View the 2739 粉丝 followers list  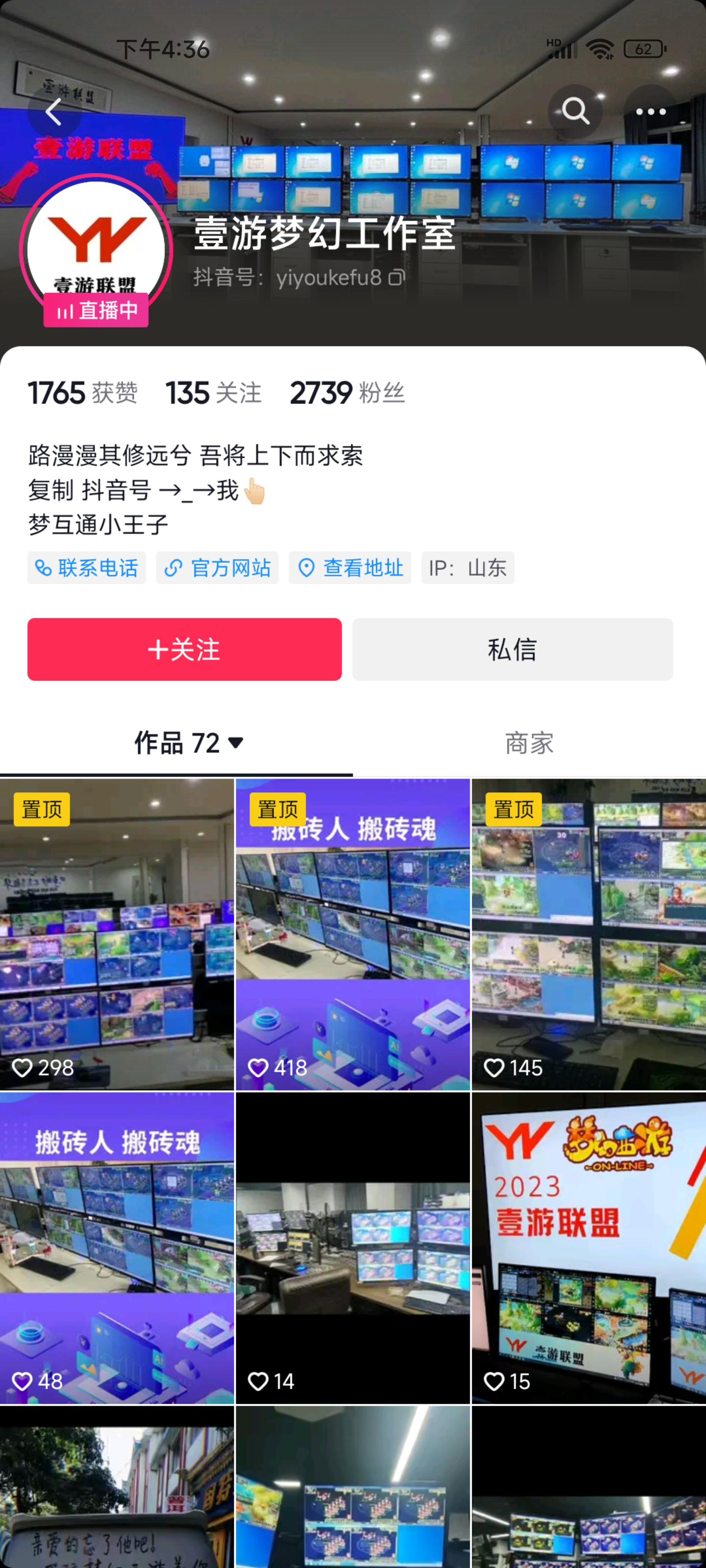click(347, 392)
